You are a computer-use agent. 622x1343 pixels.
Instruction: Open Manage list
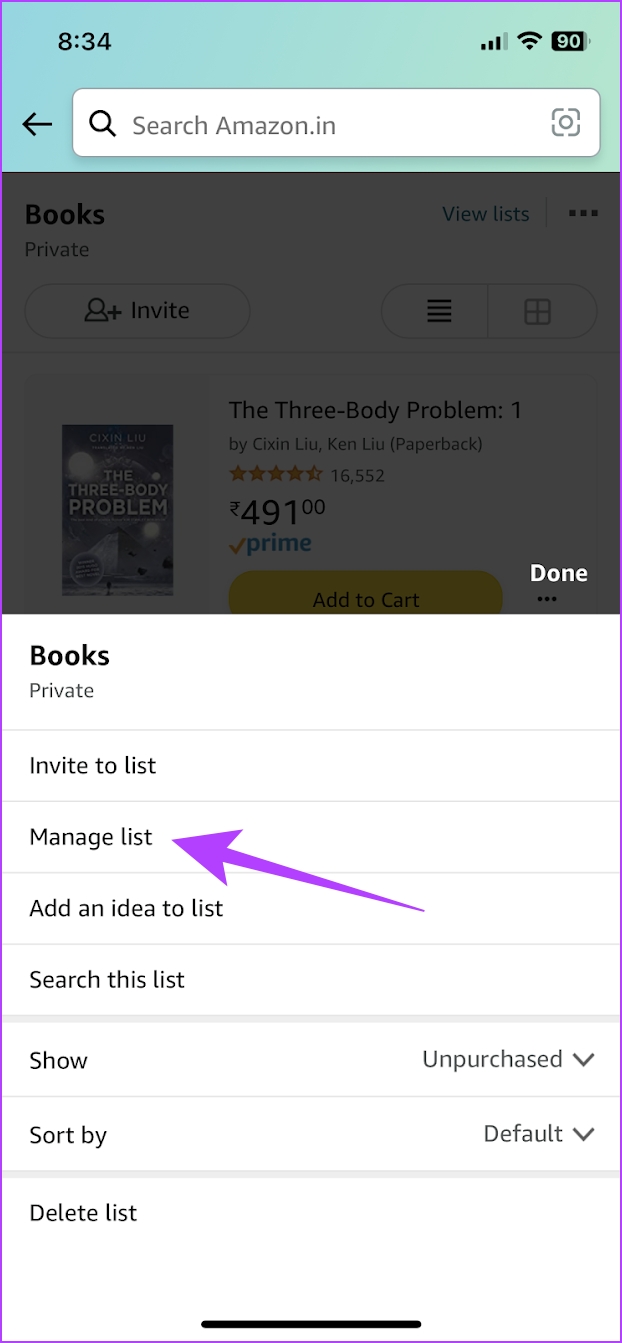pos(310,837)
